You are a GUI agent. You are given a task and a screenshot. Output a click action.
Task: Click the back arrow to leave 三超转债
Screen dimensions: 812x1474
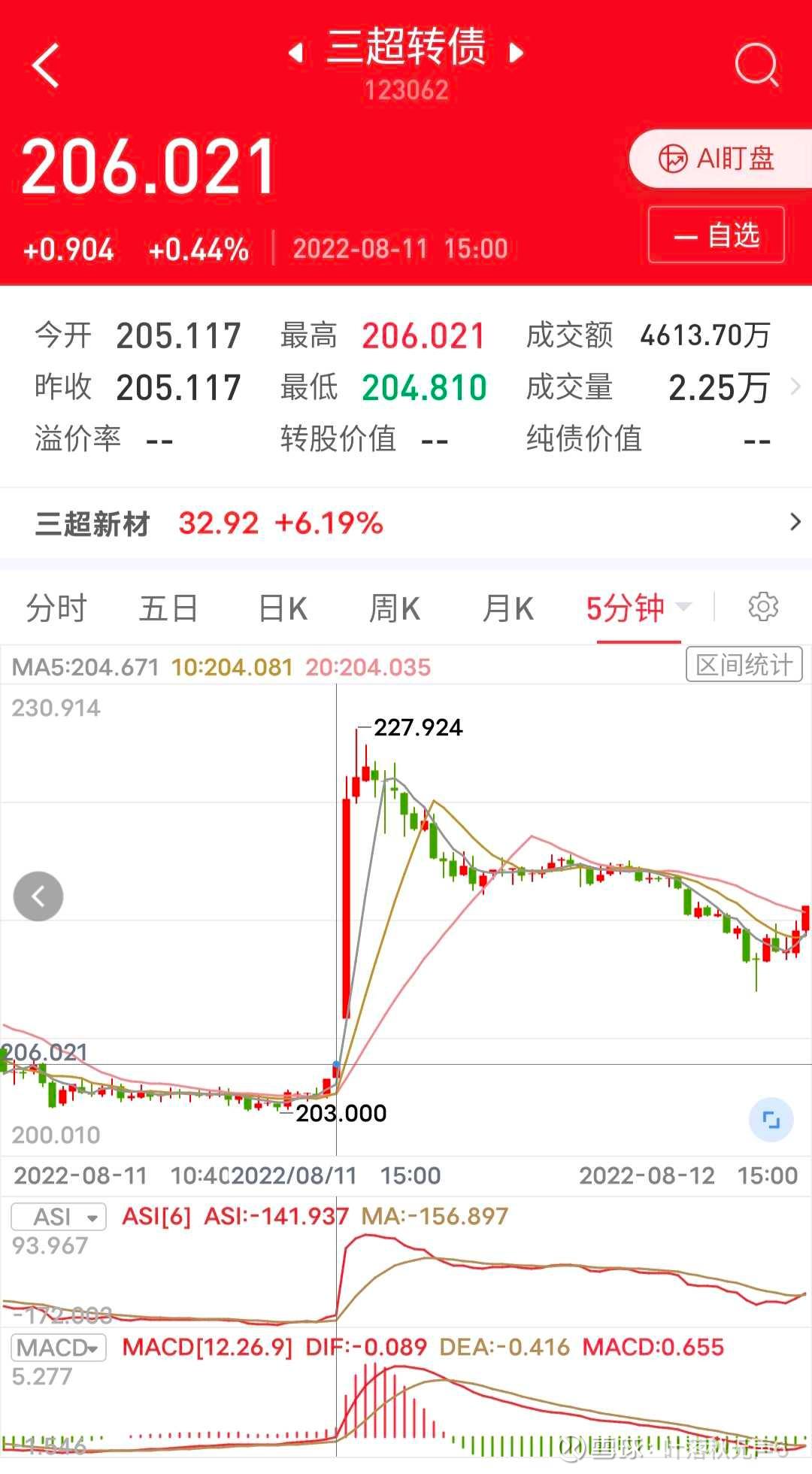[47, 66]
